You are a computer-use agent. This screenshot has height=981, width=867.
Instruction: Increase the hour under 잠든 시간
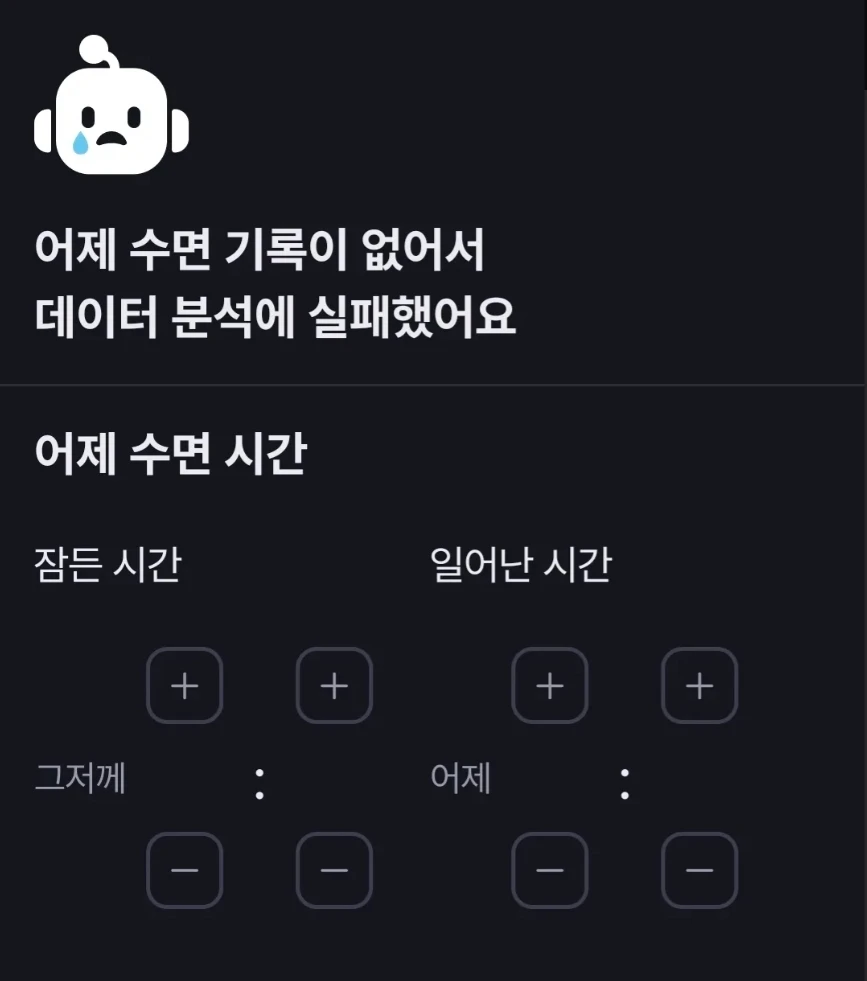[184, 685]
